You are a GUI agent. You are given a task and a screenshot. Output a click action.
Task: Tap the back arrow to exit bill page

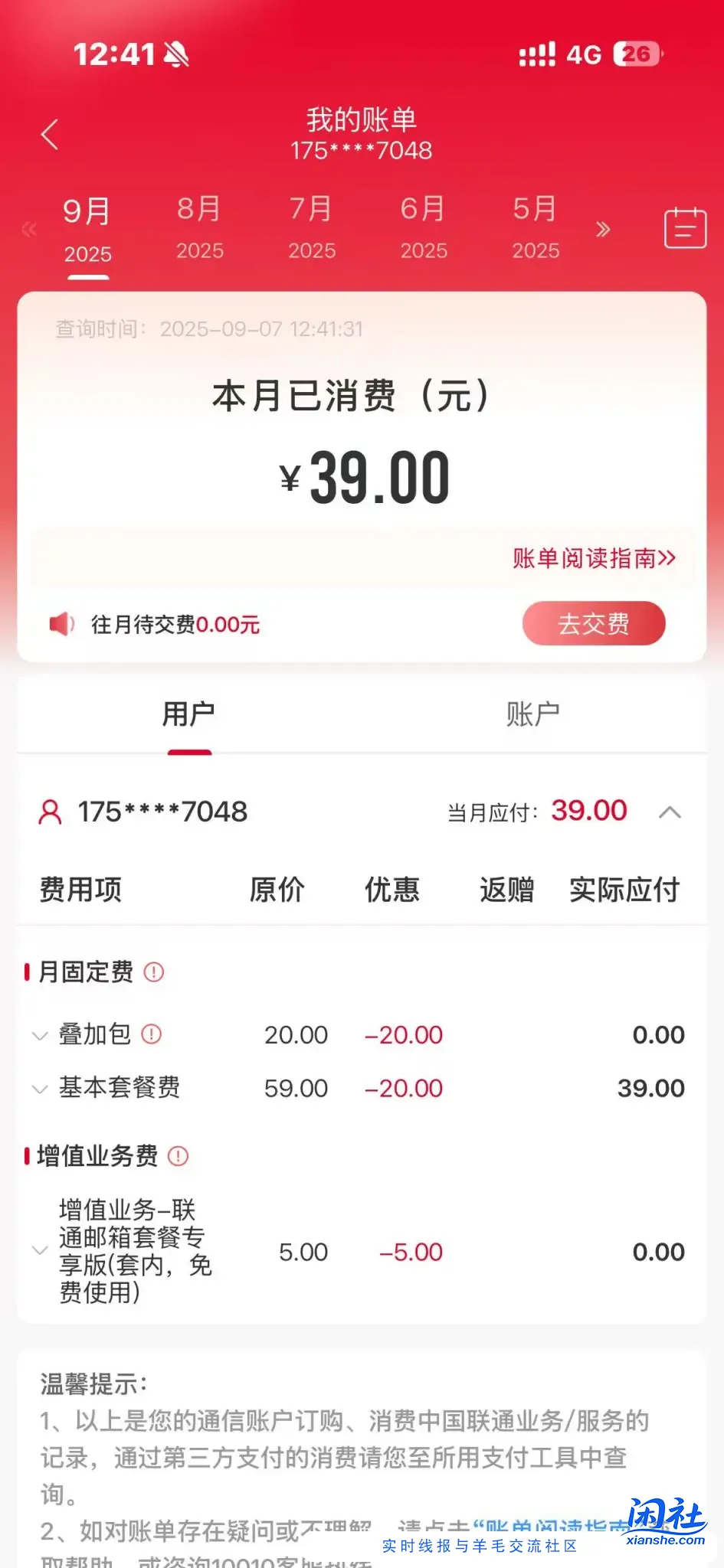coord(51,134)
